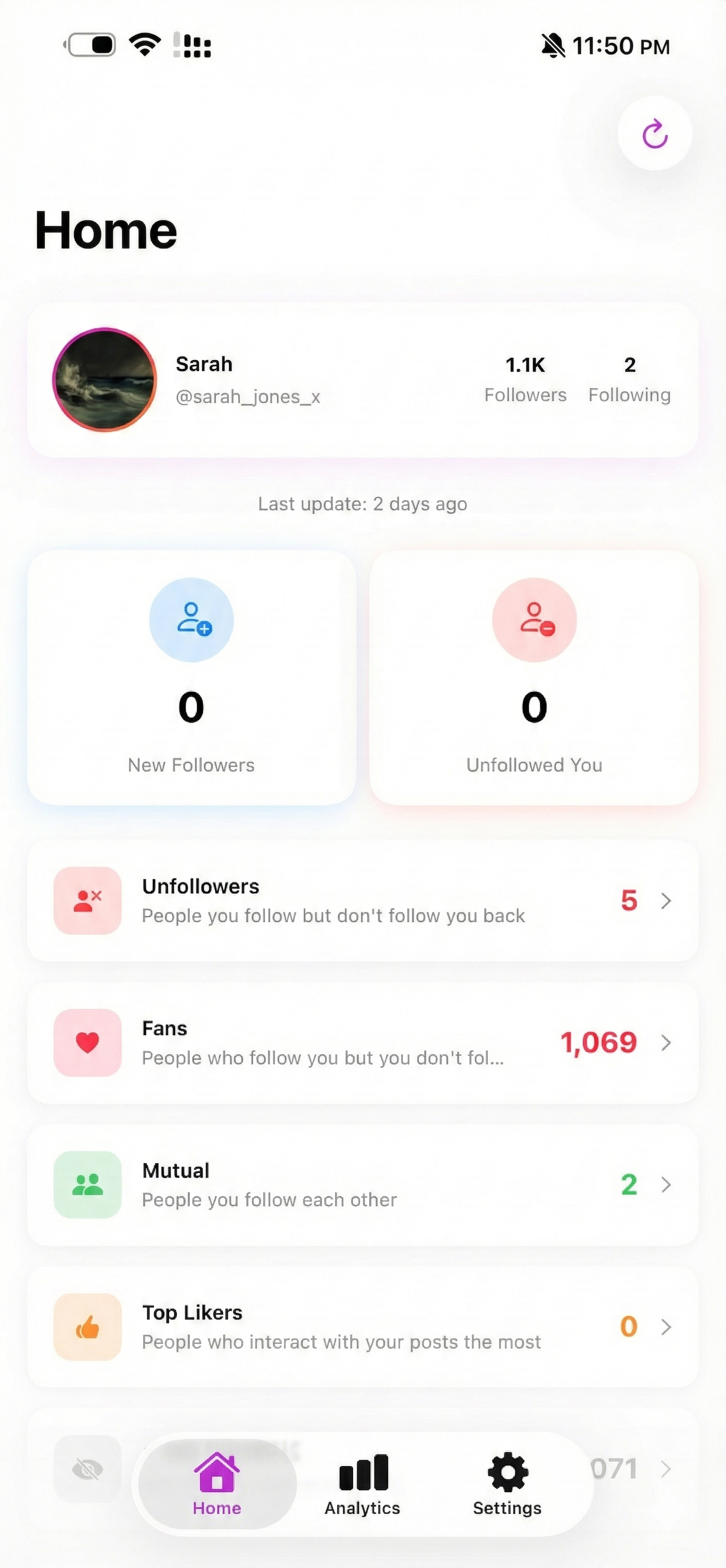Select the green Mutual followers icon
Screen dimensions: 726x1568
87,1185
